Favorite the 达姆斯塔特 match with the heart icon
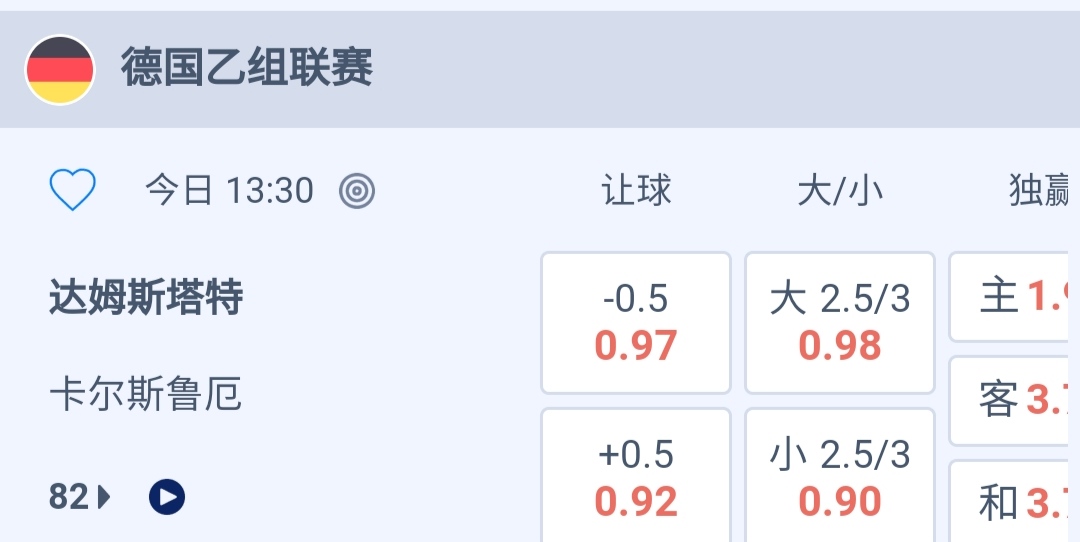 point(72,189)
